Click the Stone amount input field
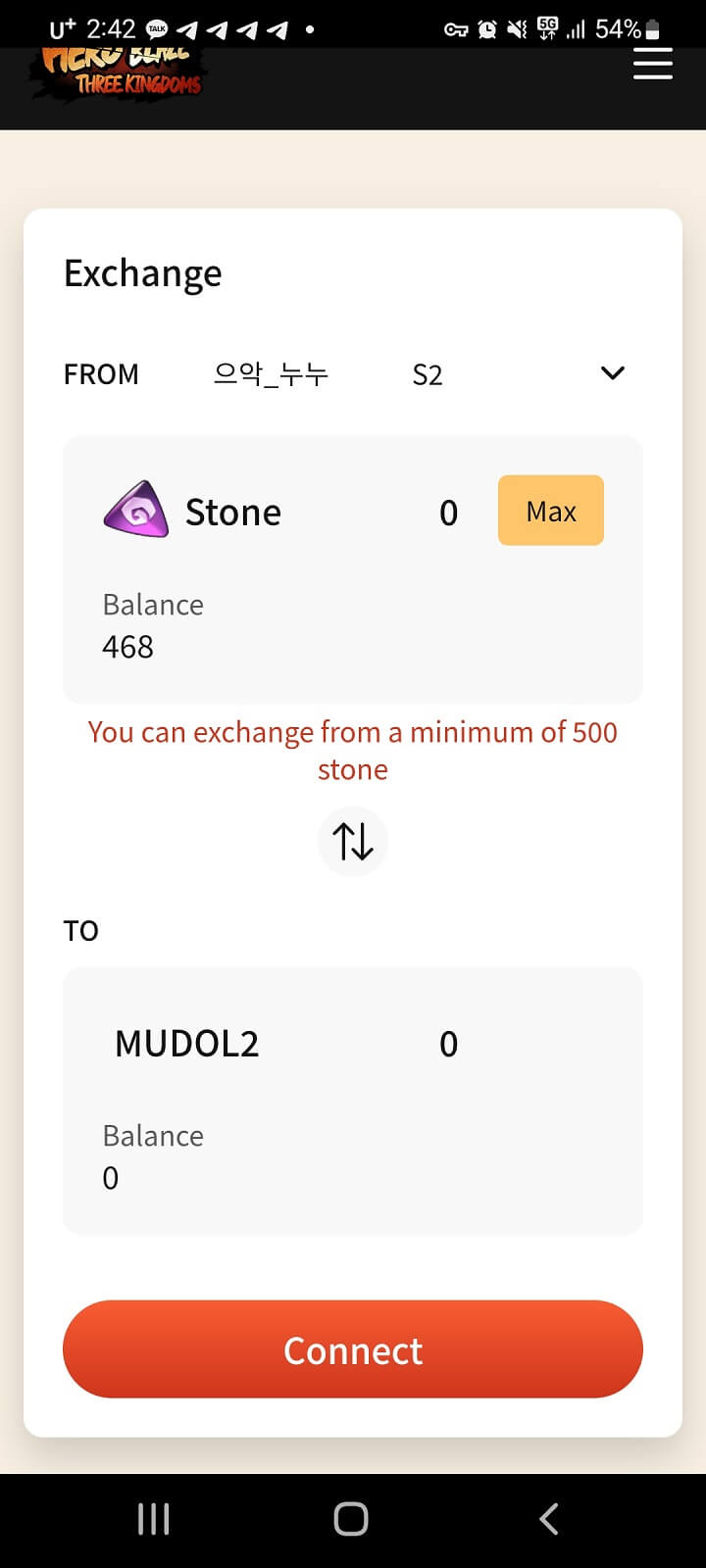The width and height of the screenshot is (706, 1568). click(x=448, y=512)
